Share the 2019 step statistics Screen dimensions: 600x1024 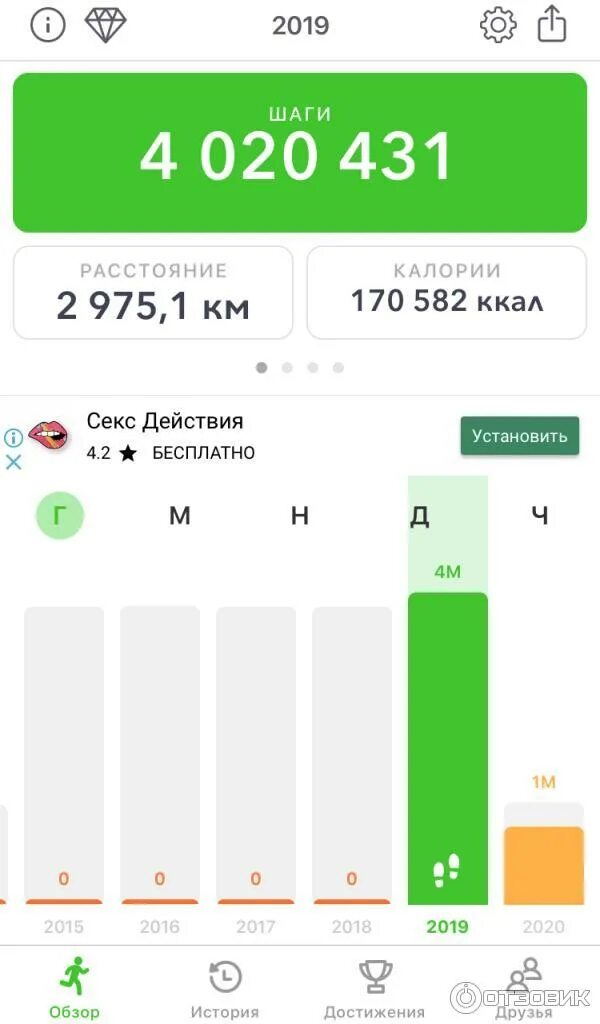[x=552, y=24]
